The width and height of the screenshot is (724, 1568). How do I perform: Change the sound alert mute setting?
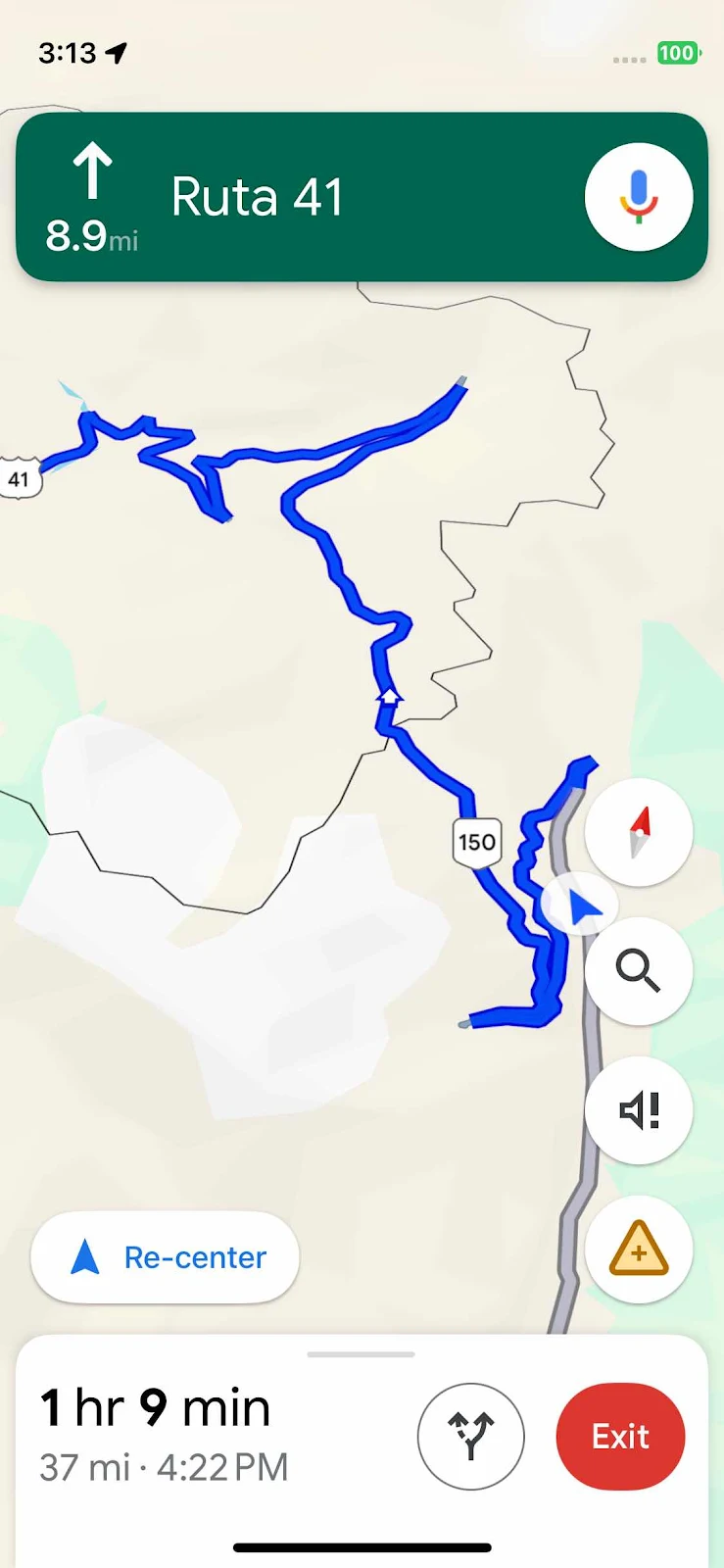pos(639,1110)
